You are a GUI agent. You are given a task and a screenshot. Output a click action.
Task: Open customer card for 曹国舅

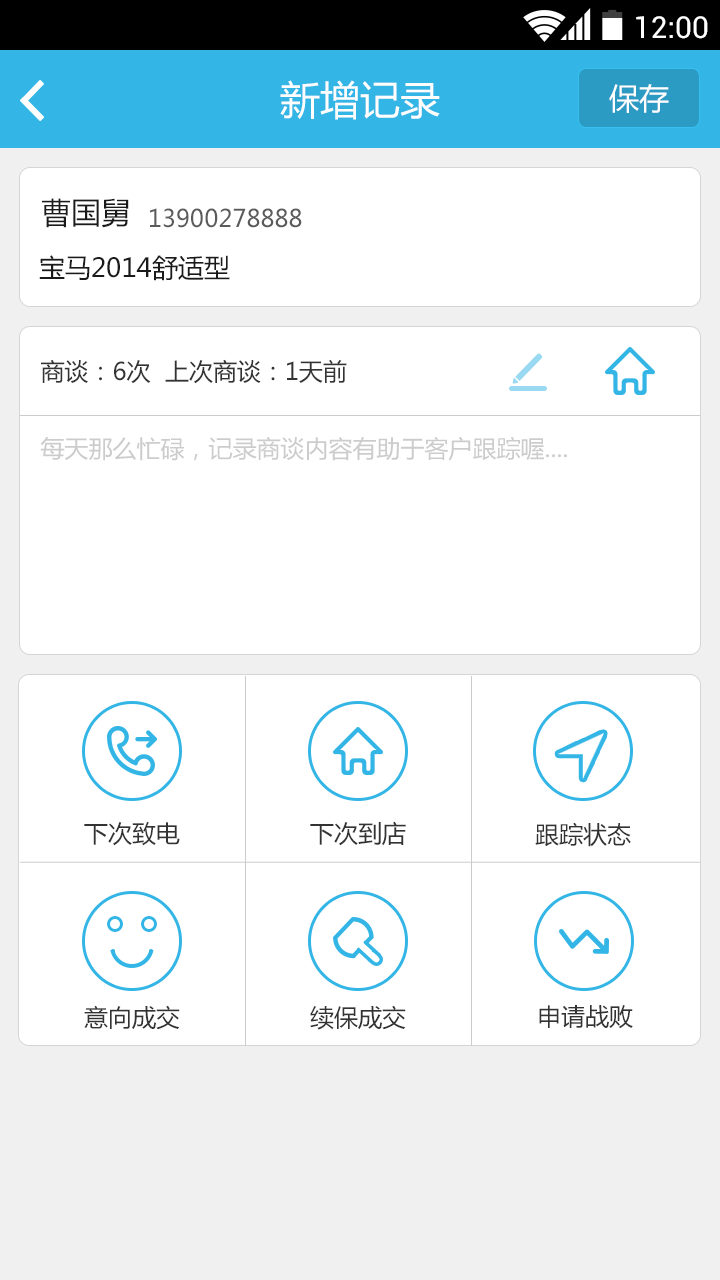coord(360,237)
